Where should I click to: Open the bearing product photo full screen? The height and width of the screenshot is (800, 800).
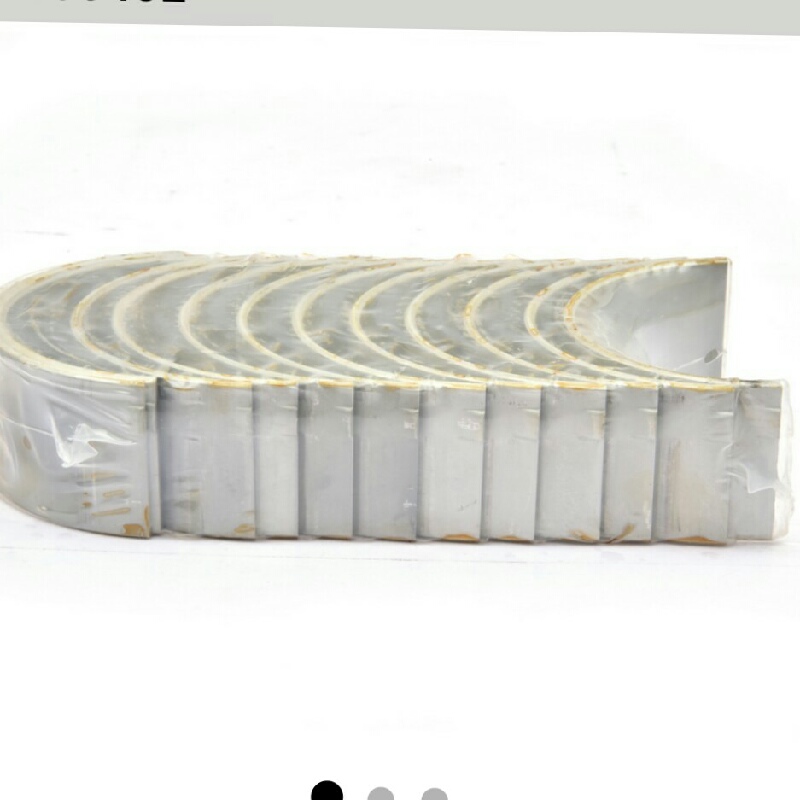tap(400, 400)
